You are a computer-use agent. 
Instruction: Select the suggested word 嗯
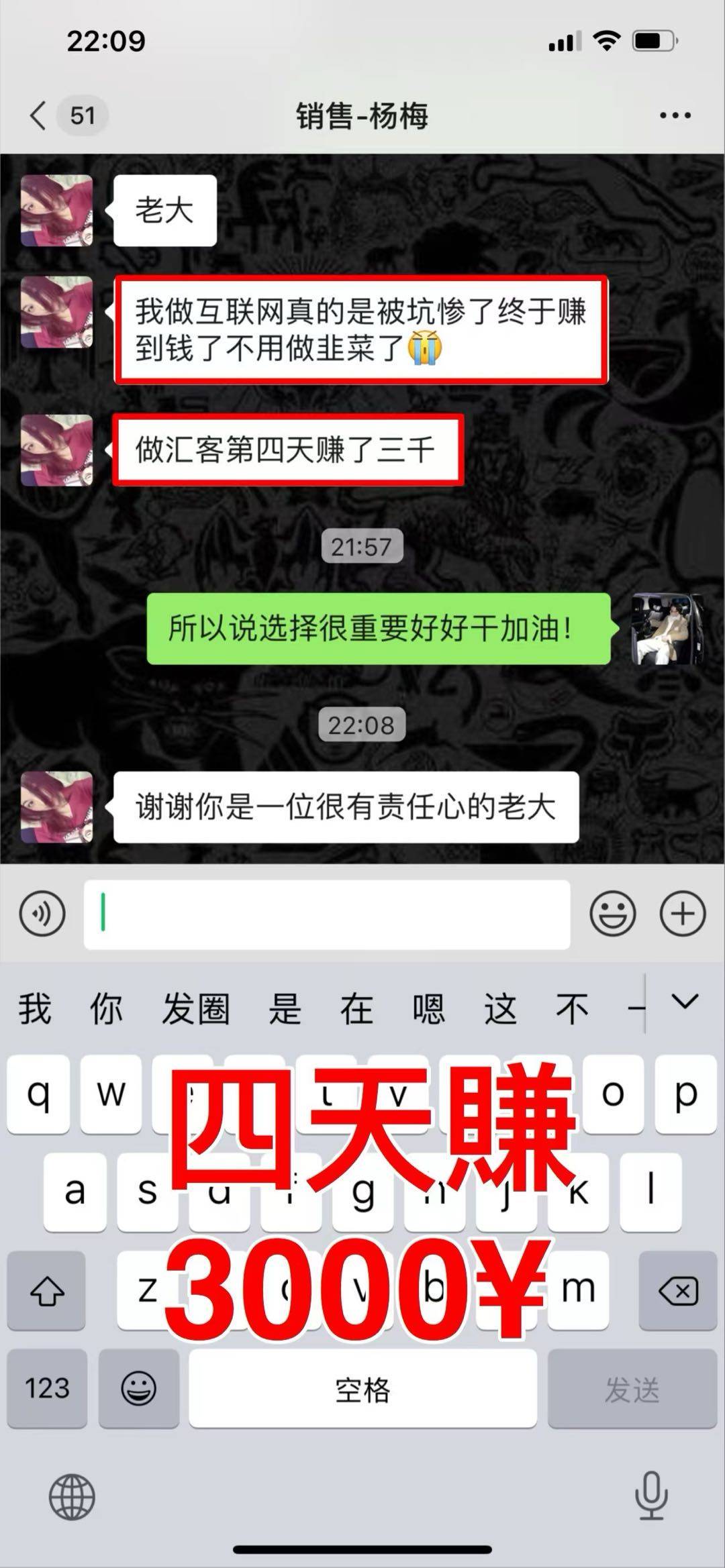point(428,1009)
